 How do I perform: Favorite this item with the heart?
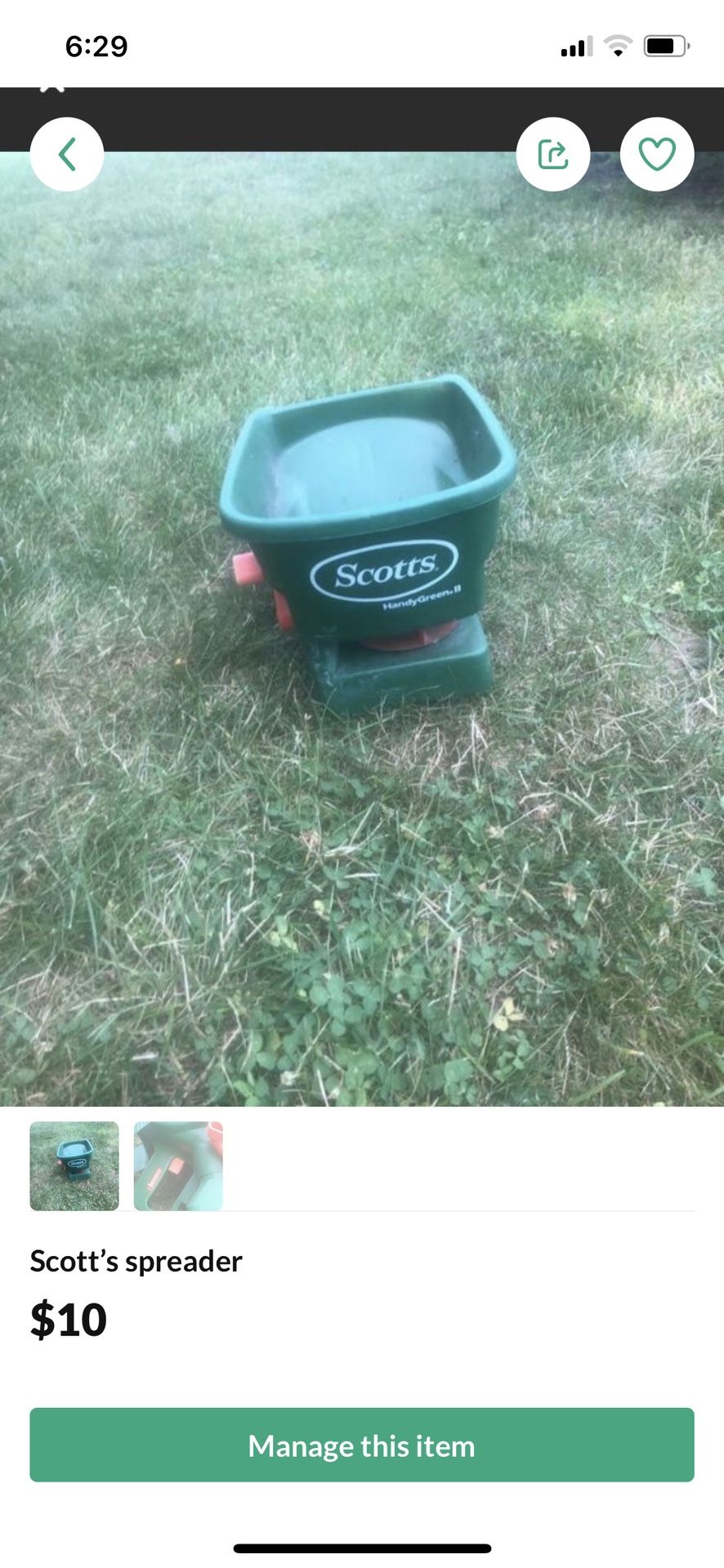(657, 154)
